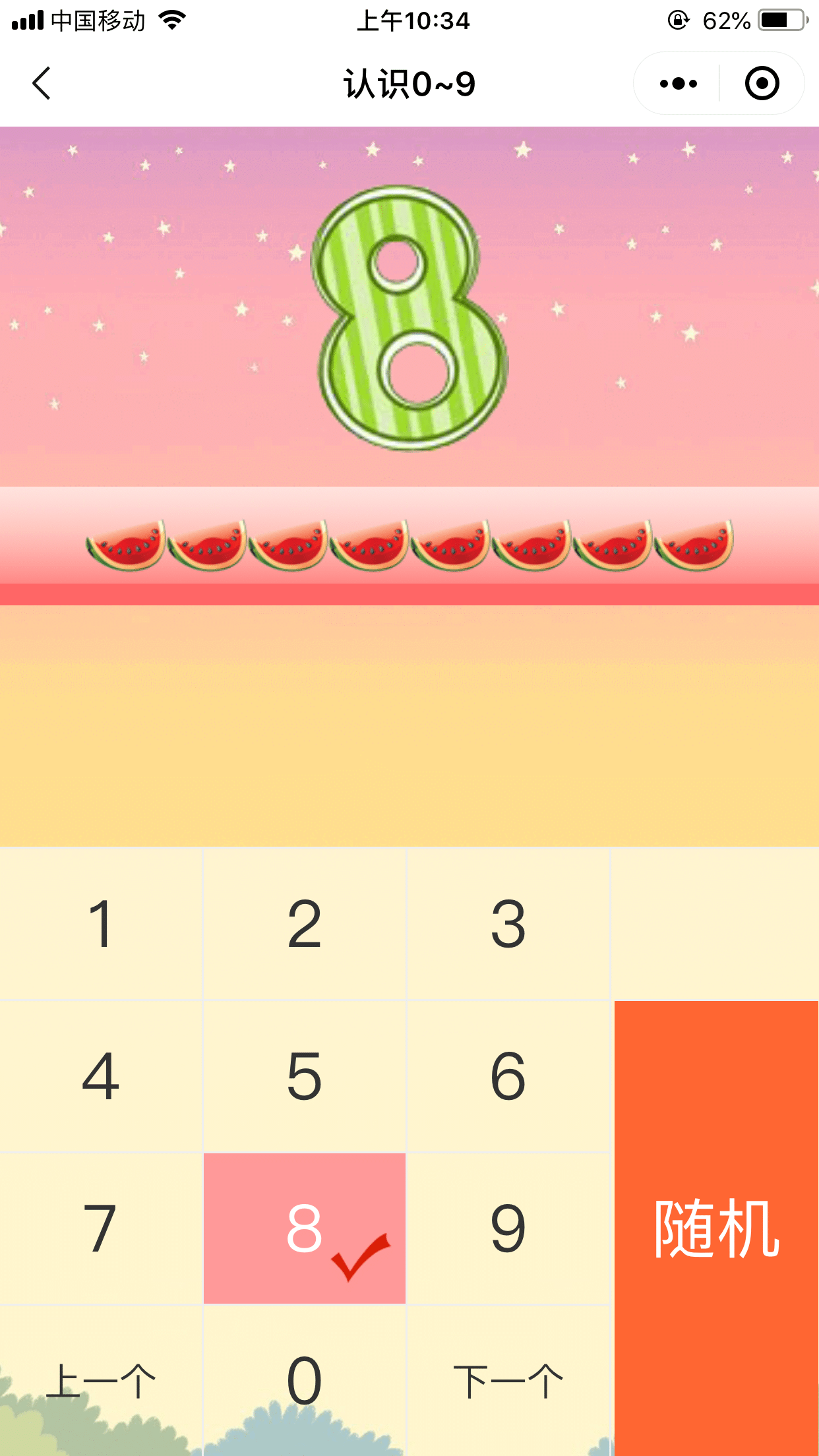Select number 5 on the keypad
This screenshot has height=1456, width=819.
click(x=304, y=1076)
